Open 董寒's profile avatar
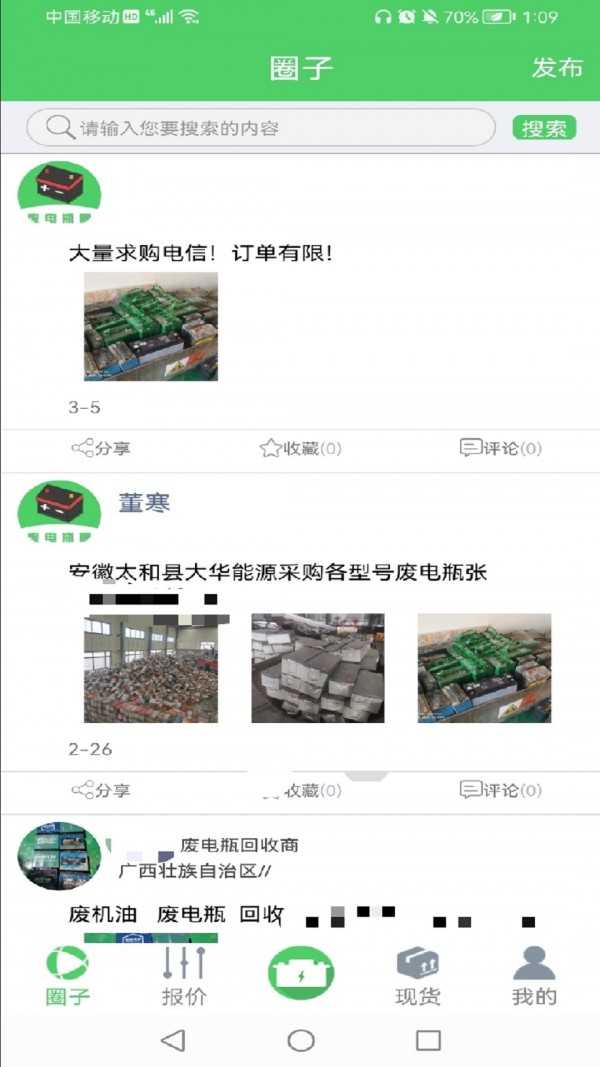This screenshot has width=600, height=1067. point(60,512)
